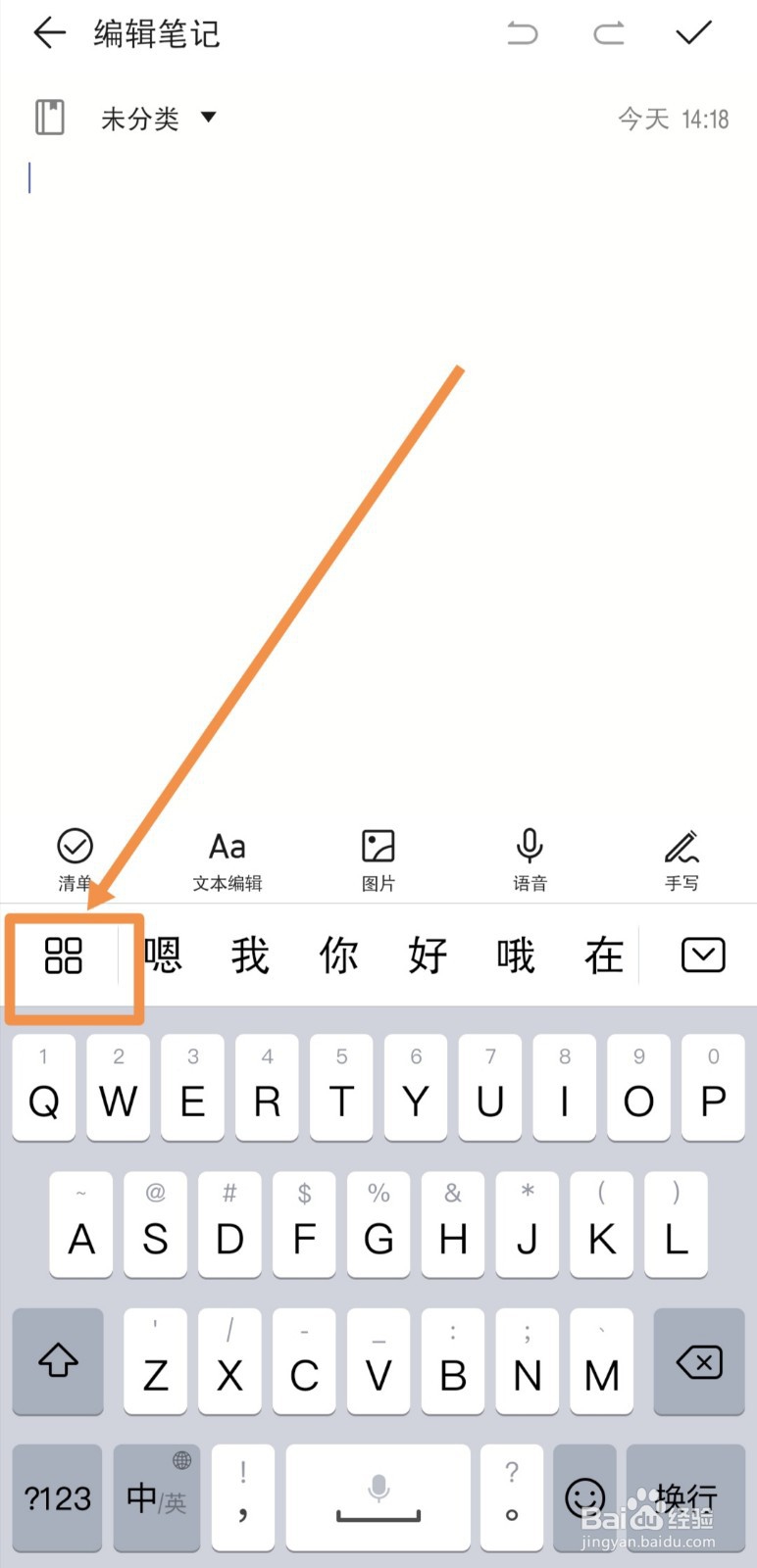Select the 清单 checklist tool

click(x=75, y=857)
